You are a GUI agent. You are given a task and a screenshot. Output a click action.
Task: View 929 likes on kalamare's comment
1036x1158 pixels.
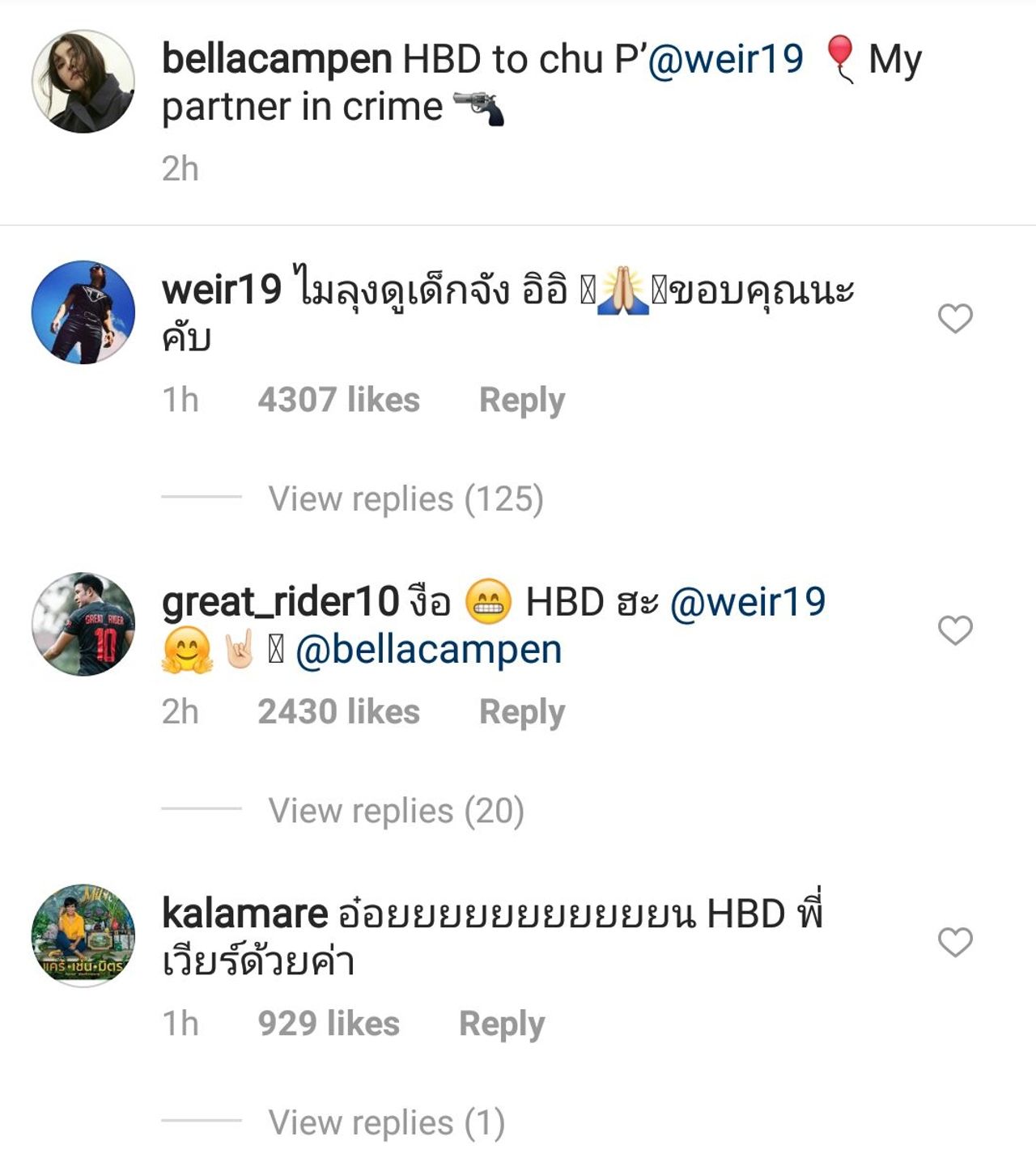pyautogui.click(x=328, y=1024)
